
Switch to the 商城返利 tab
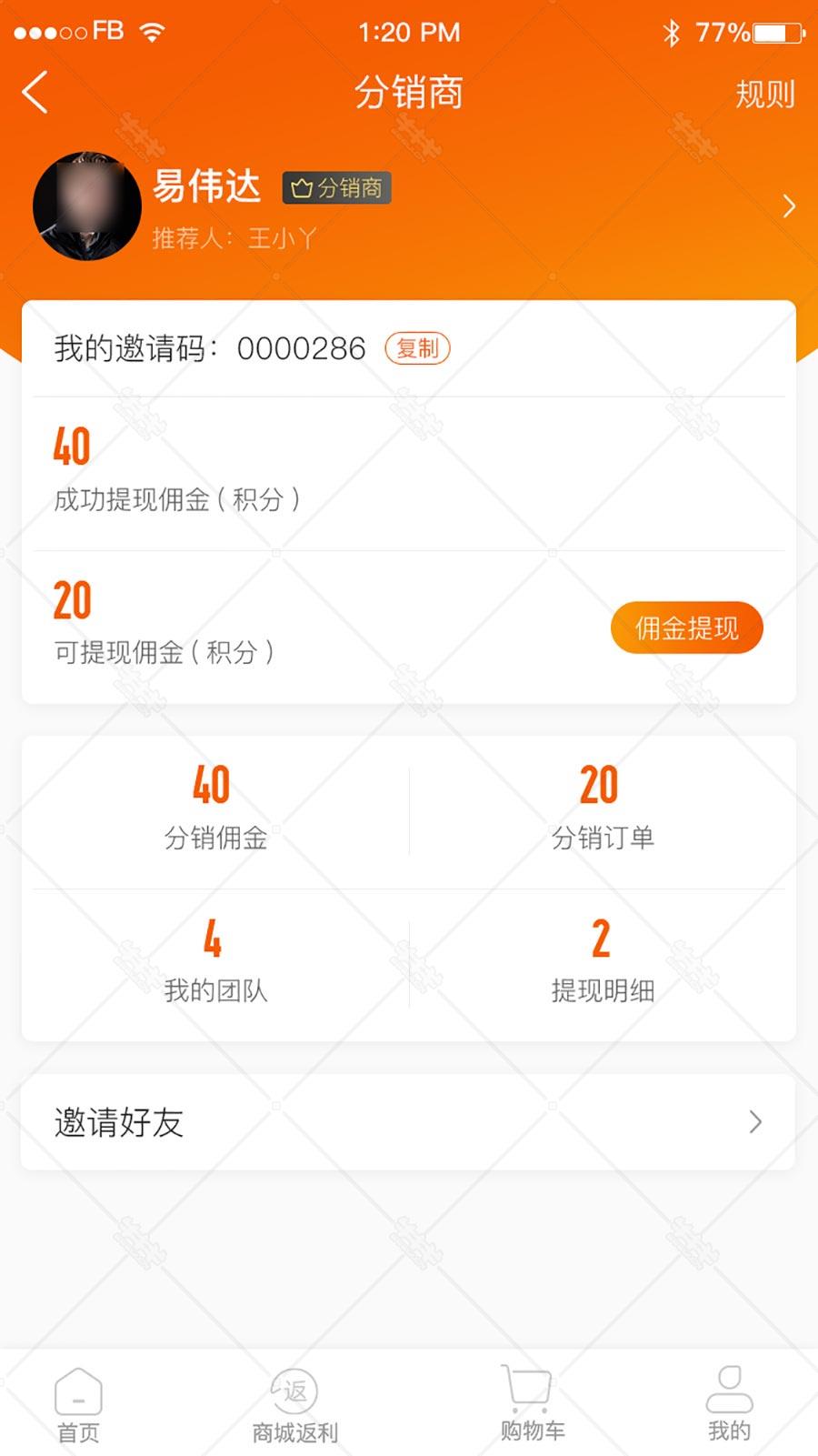(294, 1405)
